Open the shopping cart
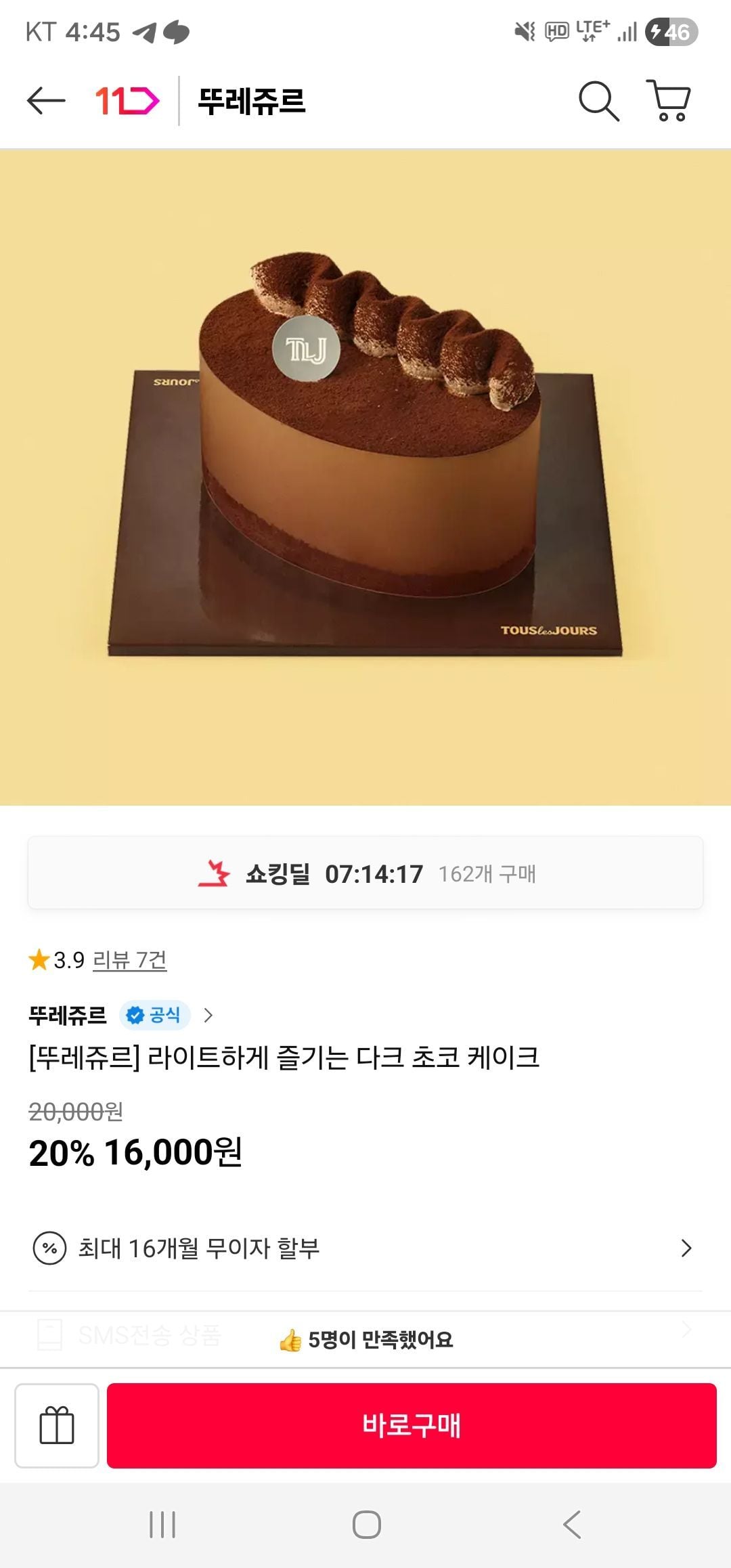731x1568 pixels. [x=669, y=101]
